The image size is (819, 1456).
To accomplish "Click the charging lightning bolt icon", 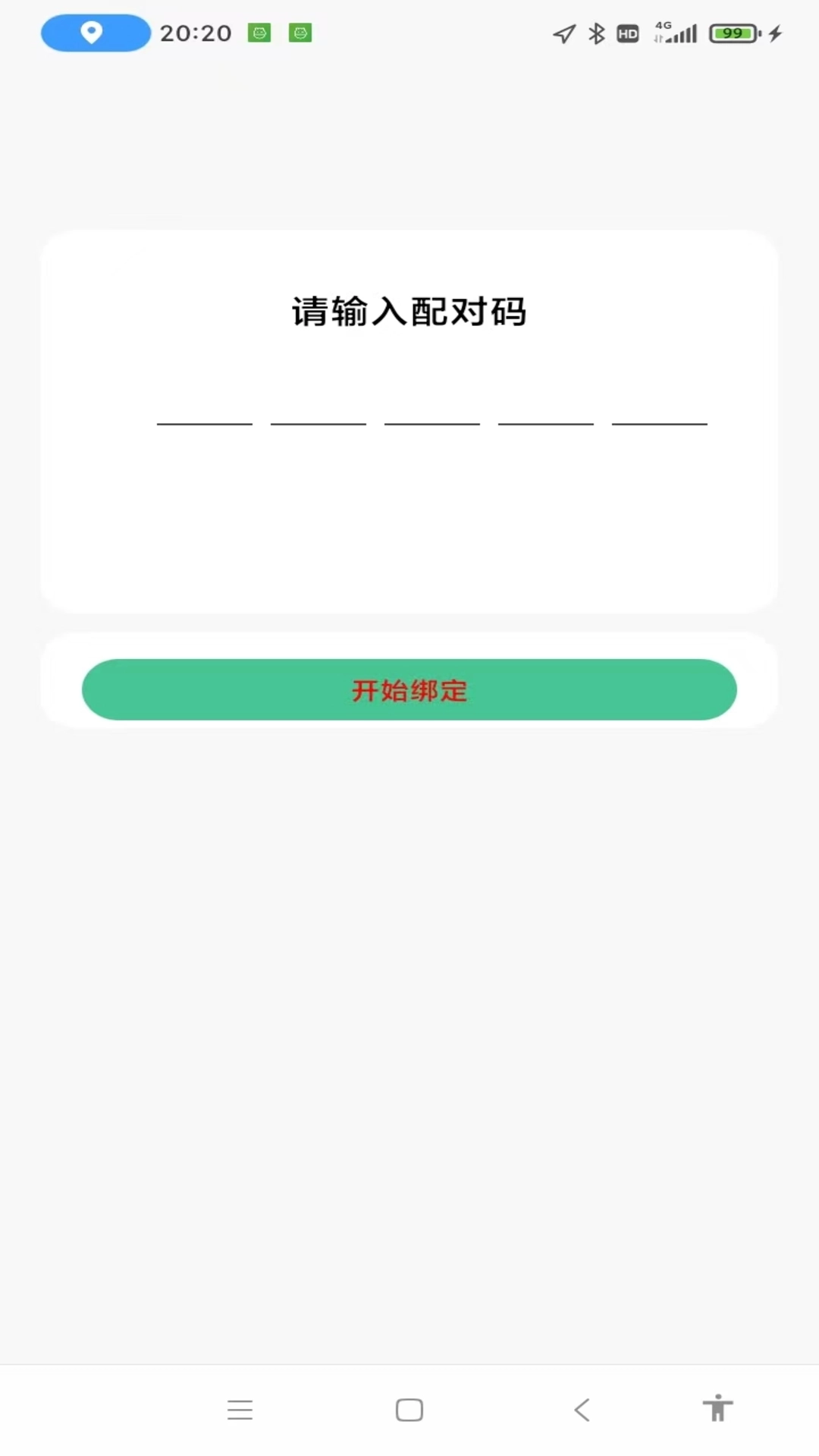I will coord(775,33).
